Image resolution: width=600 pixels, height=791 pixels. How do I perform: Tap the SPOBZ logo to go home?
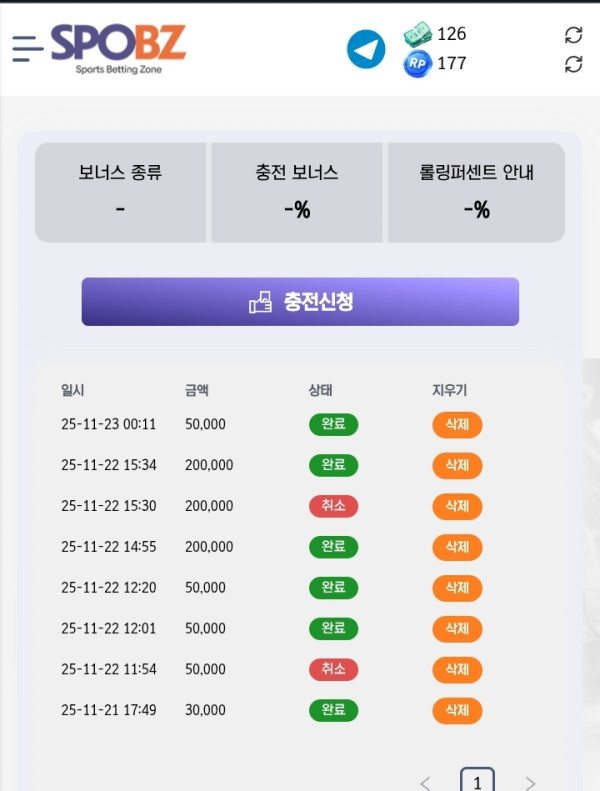pyautogui.click(x=118, y=48)
